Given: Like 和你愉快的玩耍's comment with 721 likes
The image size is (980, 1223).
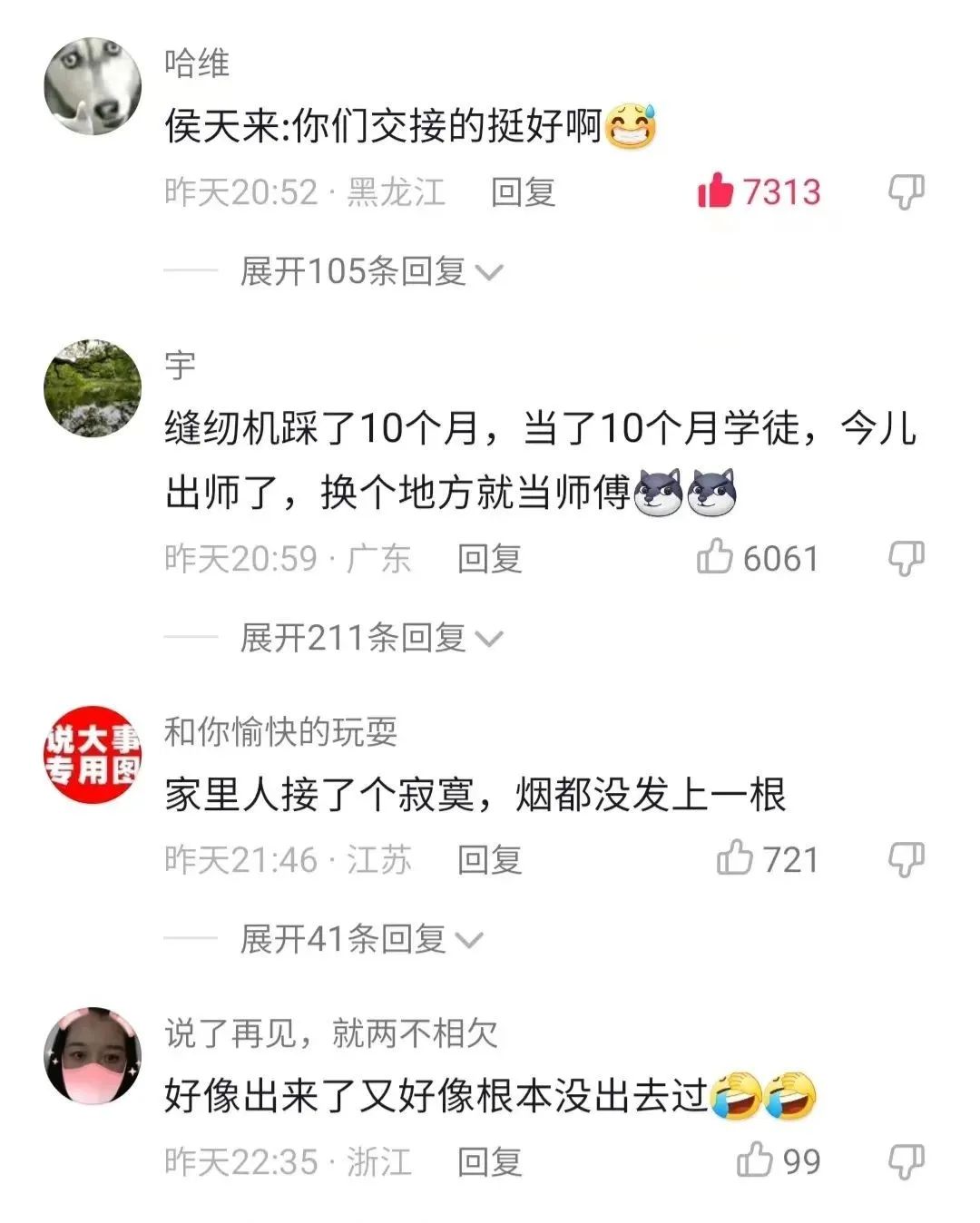Looking at the screenshot, I should [735, 858].
